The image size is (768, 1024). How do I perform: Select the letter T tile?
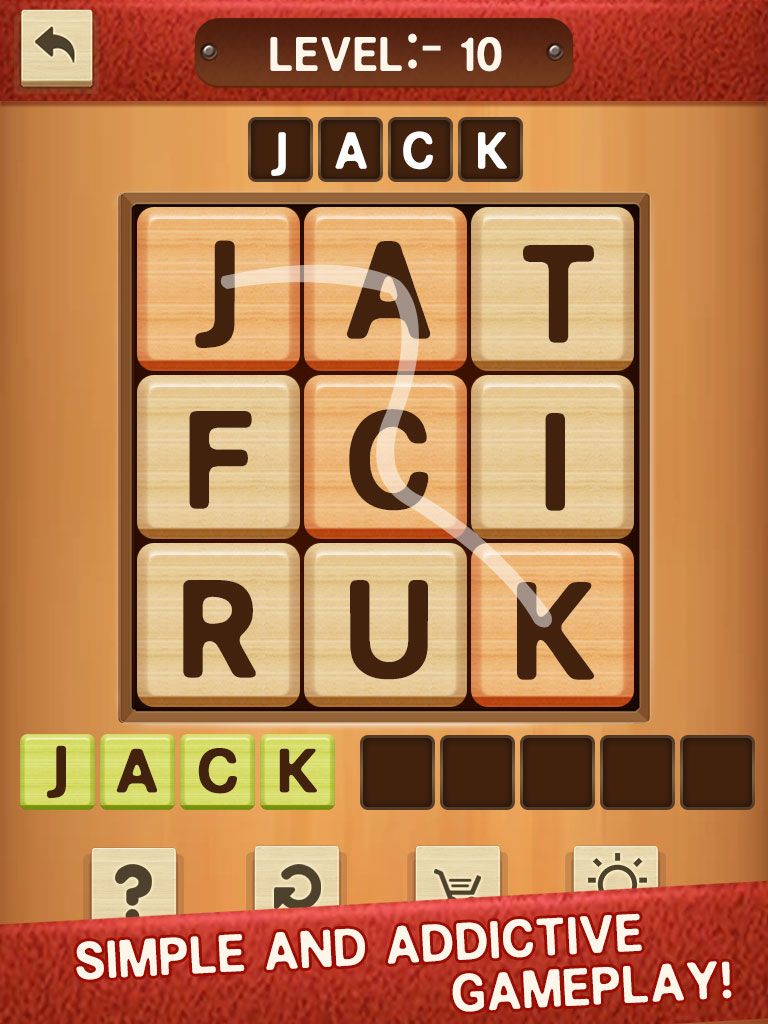[x=552, y=288]
